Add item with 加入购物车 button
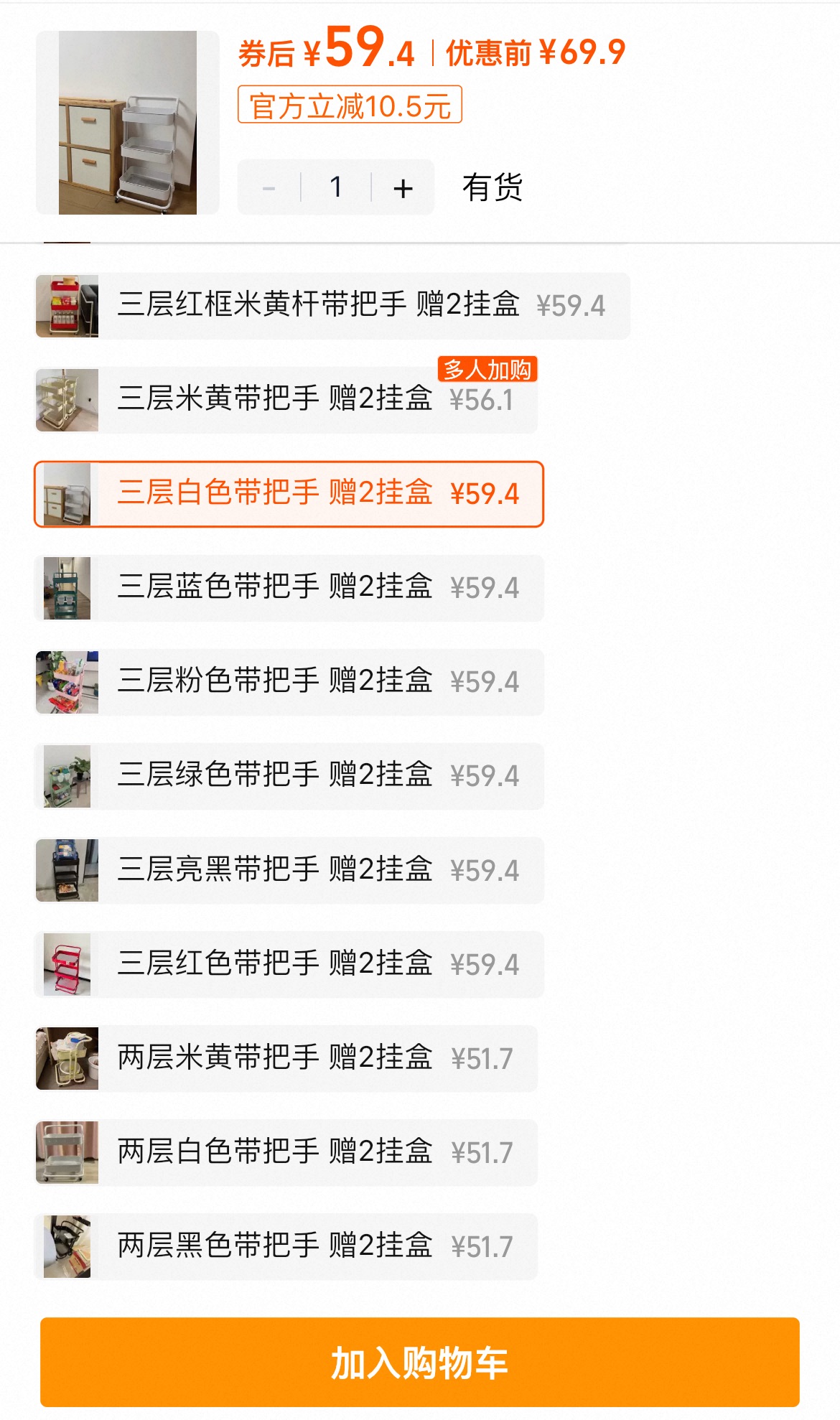The image size is (840, 1420). (x=420, y=1362)
